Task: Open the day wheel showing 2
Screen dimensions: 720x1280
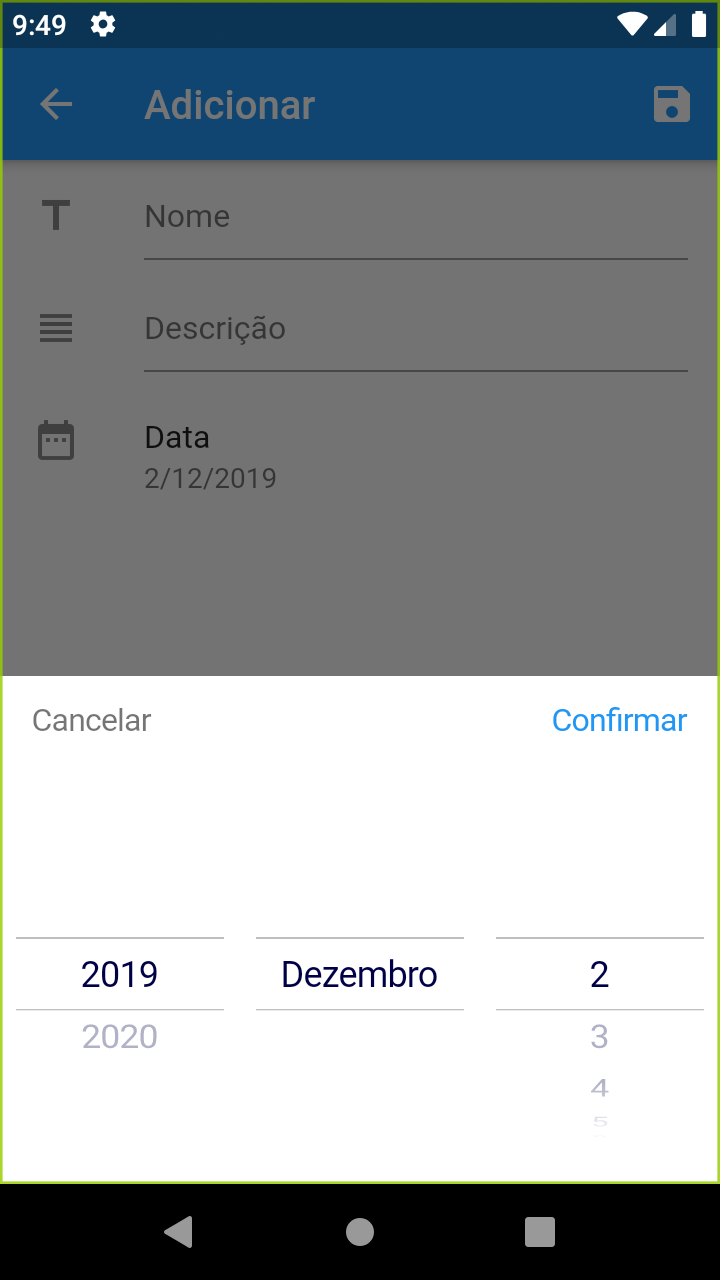Action: 599,973
